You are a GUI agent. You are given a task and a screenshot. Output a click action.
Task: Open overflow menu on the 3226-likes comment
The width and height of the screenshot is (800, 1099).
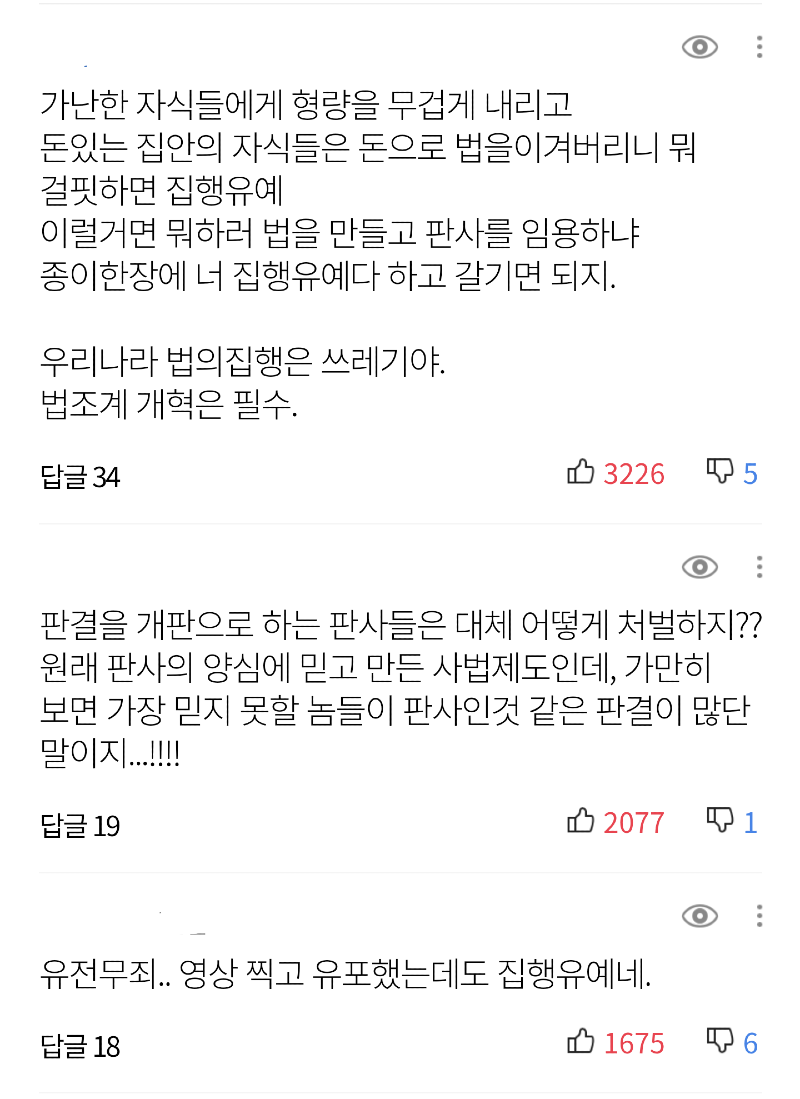coord(760,47)
